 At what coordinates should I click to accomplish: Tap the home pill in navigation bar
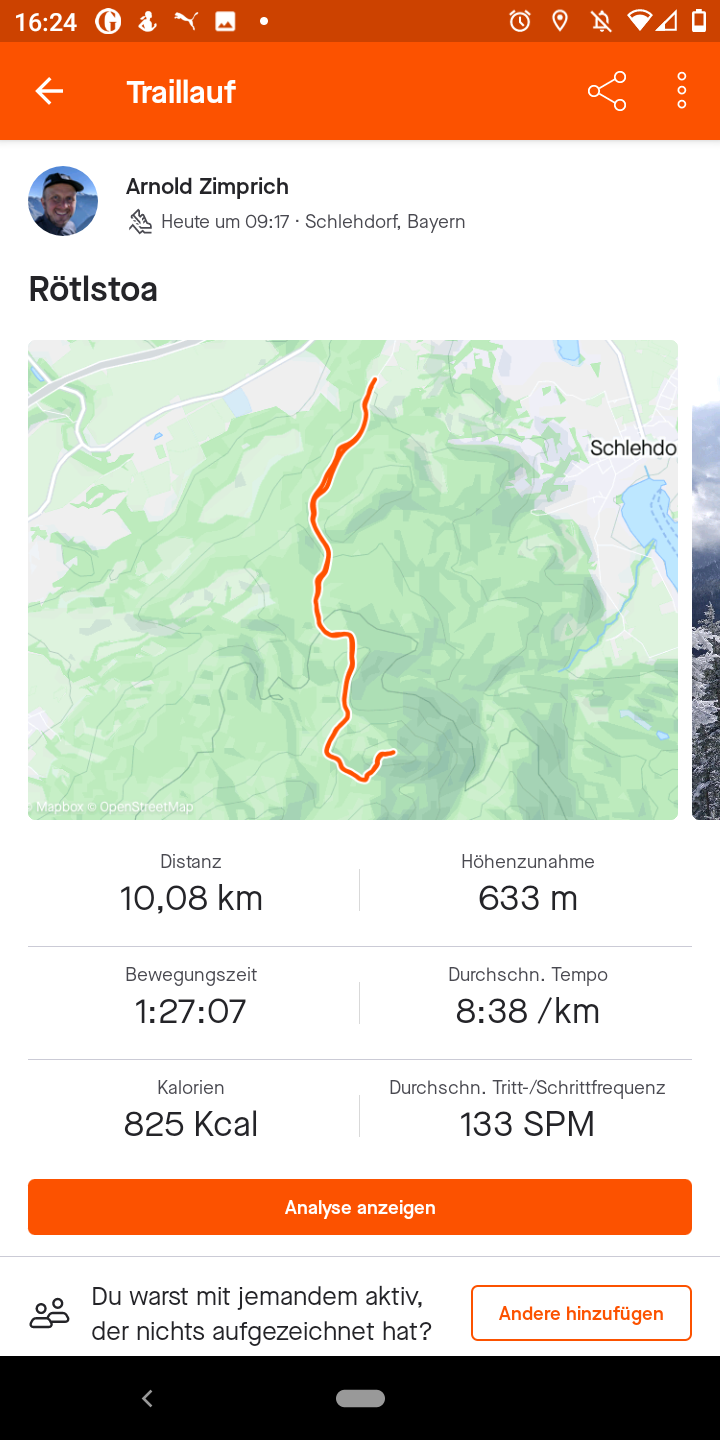360,1399
